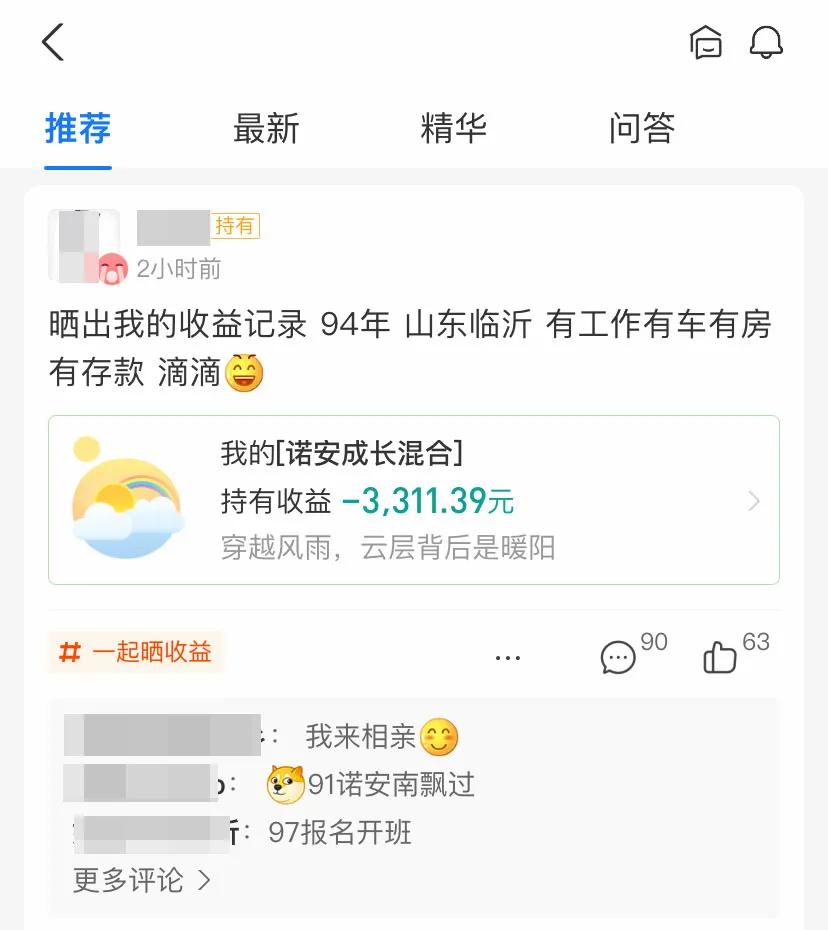Like the post with 63 thumbs up
This screenshot has width=828, height=930.
point(721,656)
